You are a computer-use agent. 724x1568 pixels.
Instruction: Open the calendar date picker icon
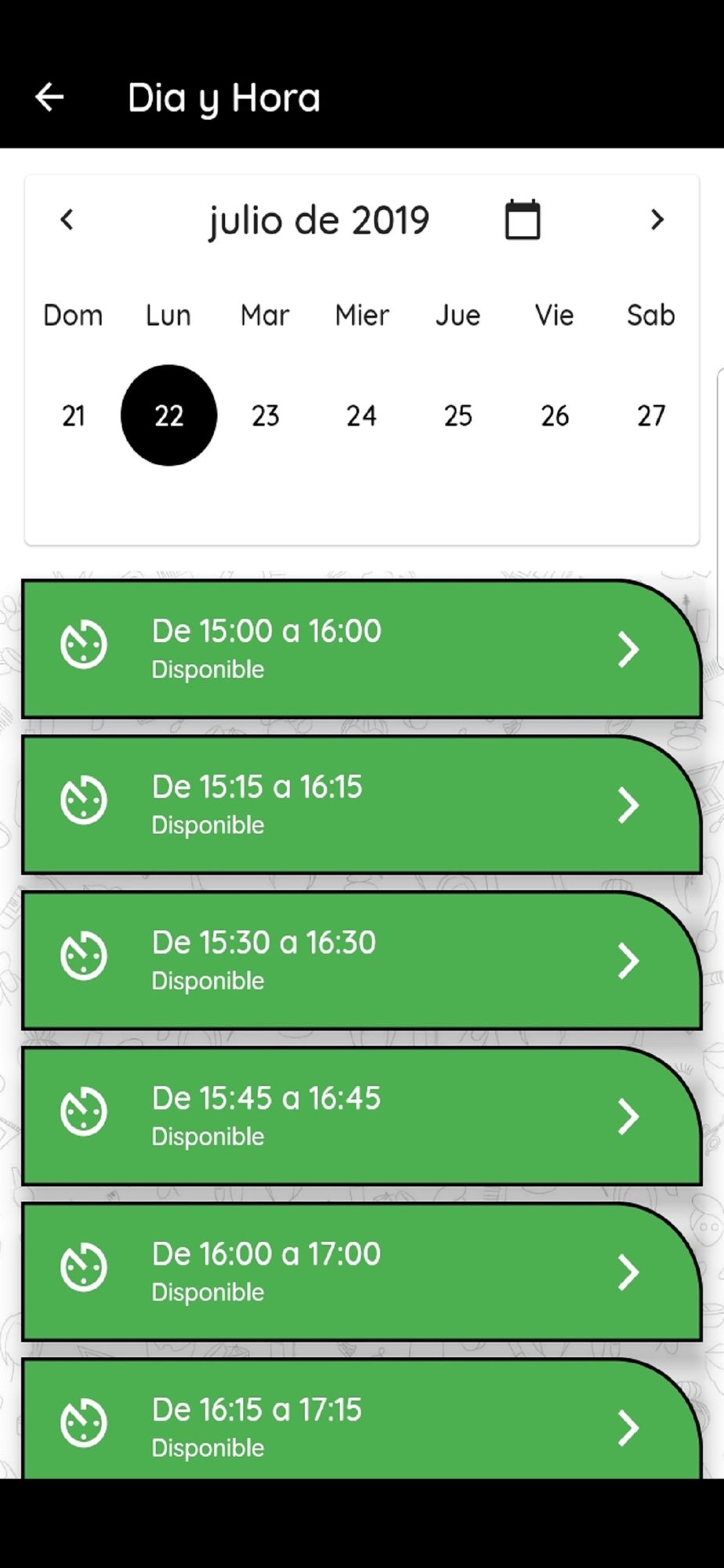point(523,220)
